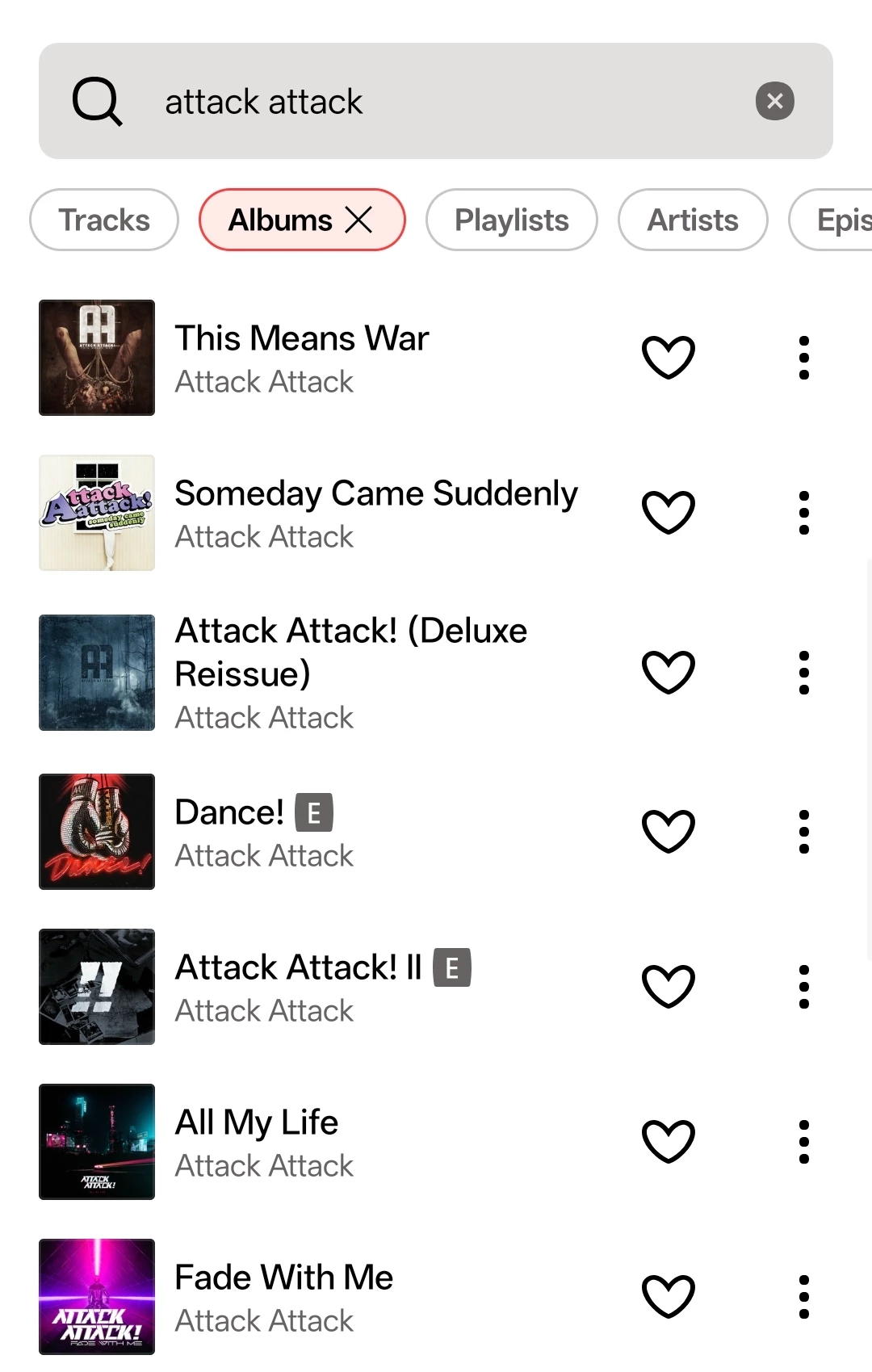Screen dimensions: 872x1372
Task: Like the album Dance!
Action: point(668,831)
